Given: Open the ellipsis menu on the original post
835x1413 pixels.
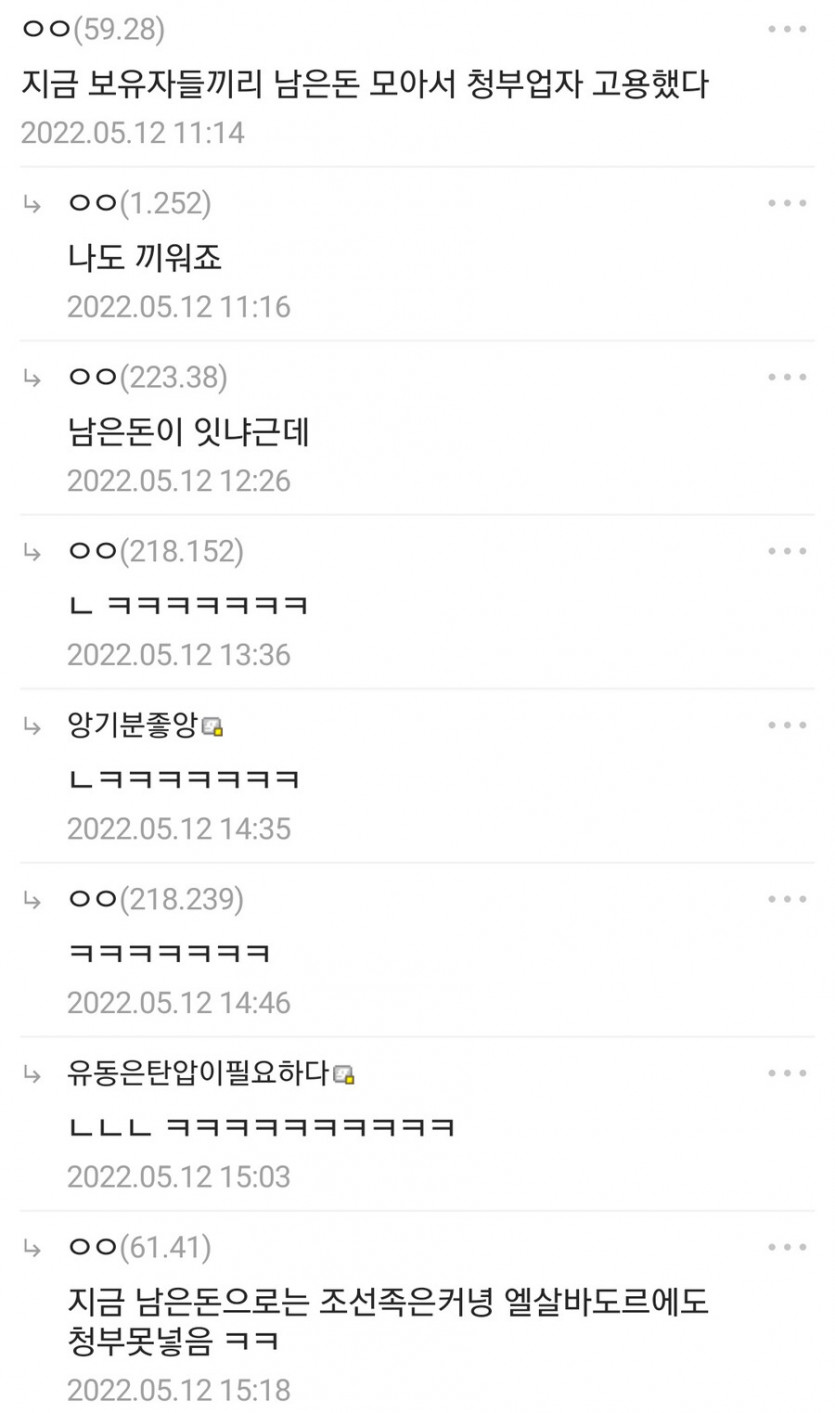Looking at the screenshot, I should click(x=790, y=29).
